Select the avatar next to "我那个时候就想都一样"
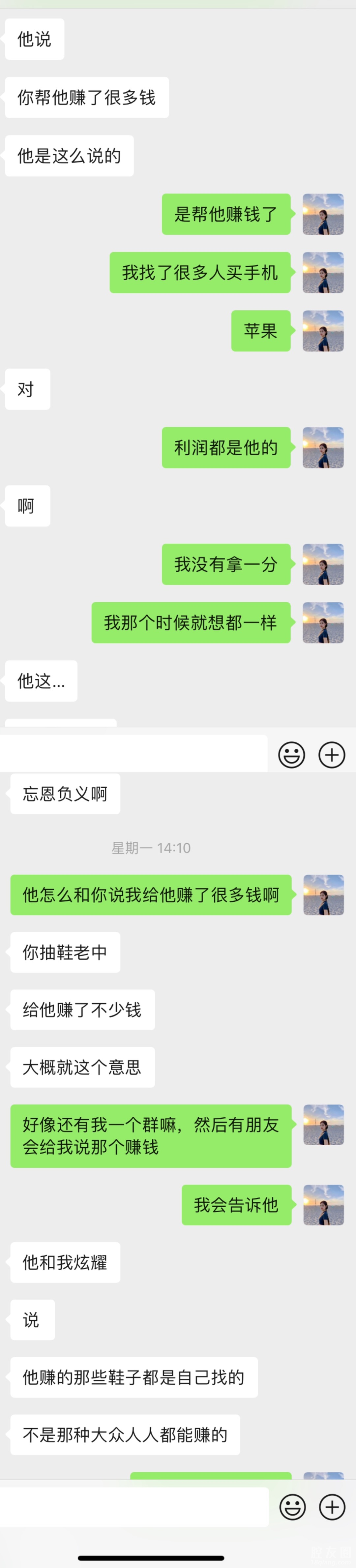356x1568 pixels. point(323,623)
